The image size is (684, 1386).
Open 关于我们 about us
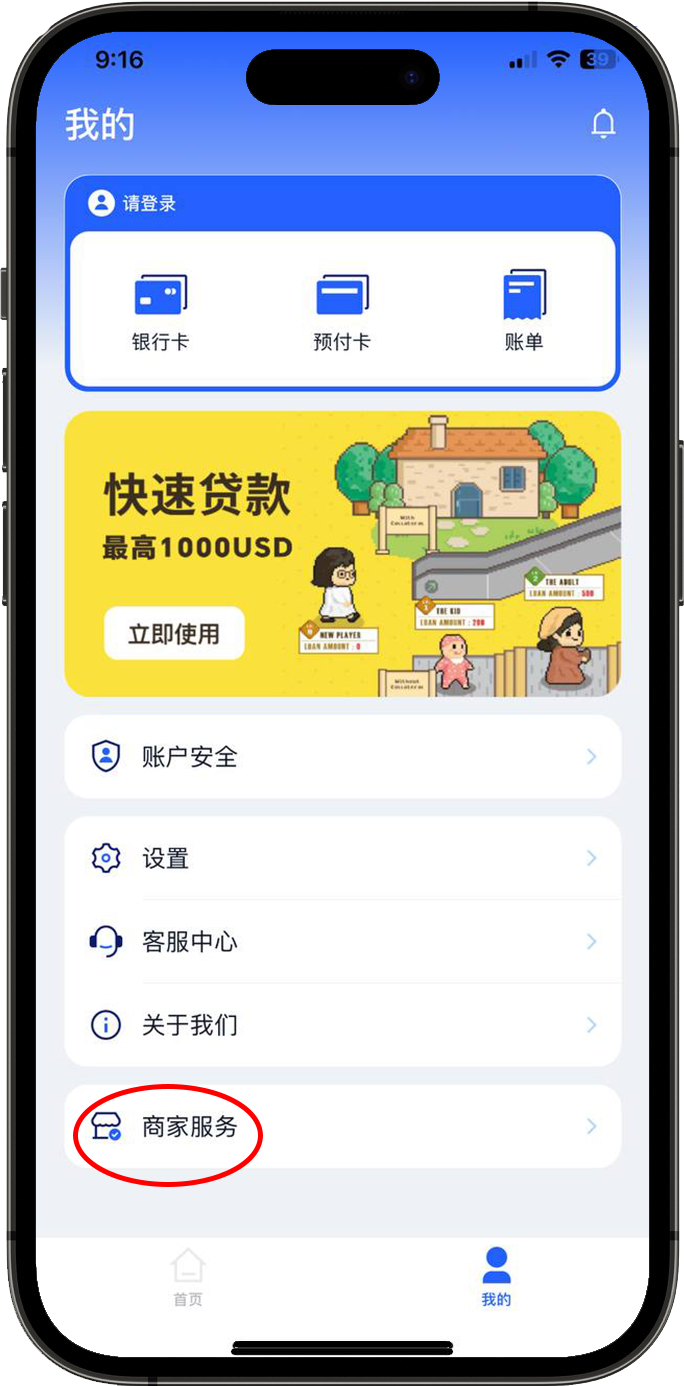tap(342, 1025)
